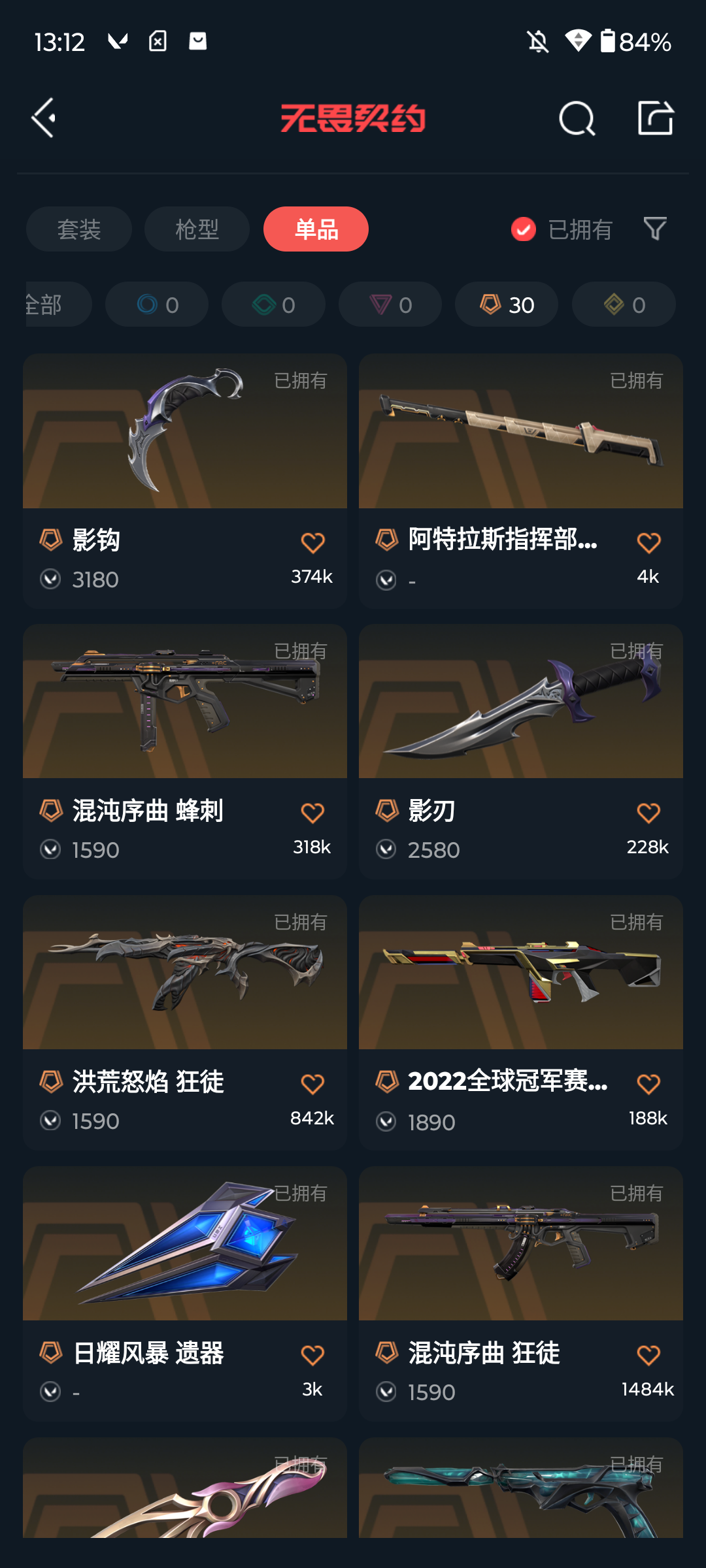Open the funnel filter icon

click(655, 229)
